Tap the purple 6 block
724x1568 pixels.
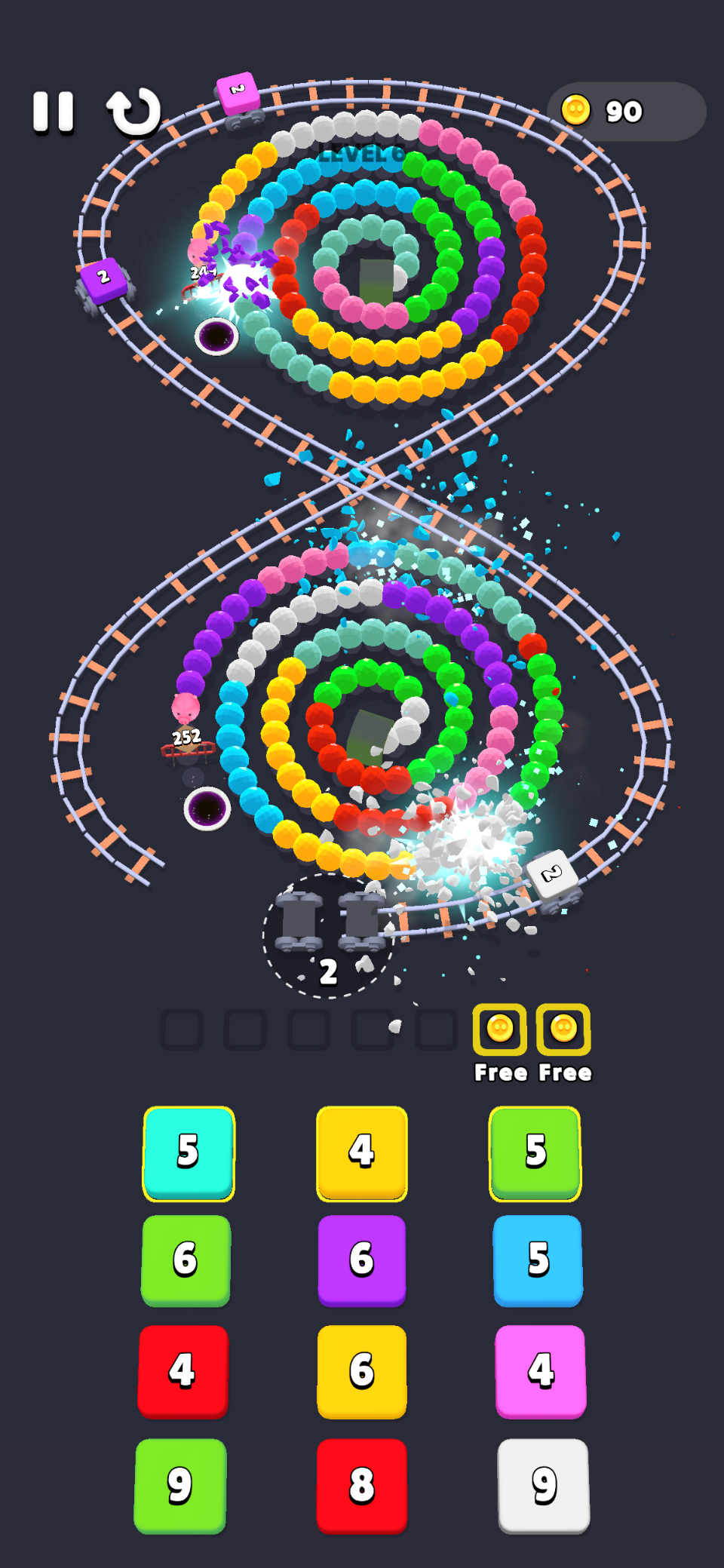[362, 1259]
